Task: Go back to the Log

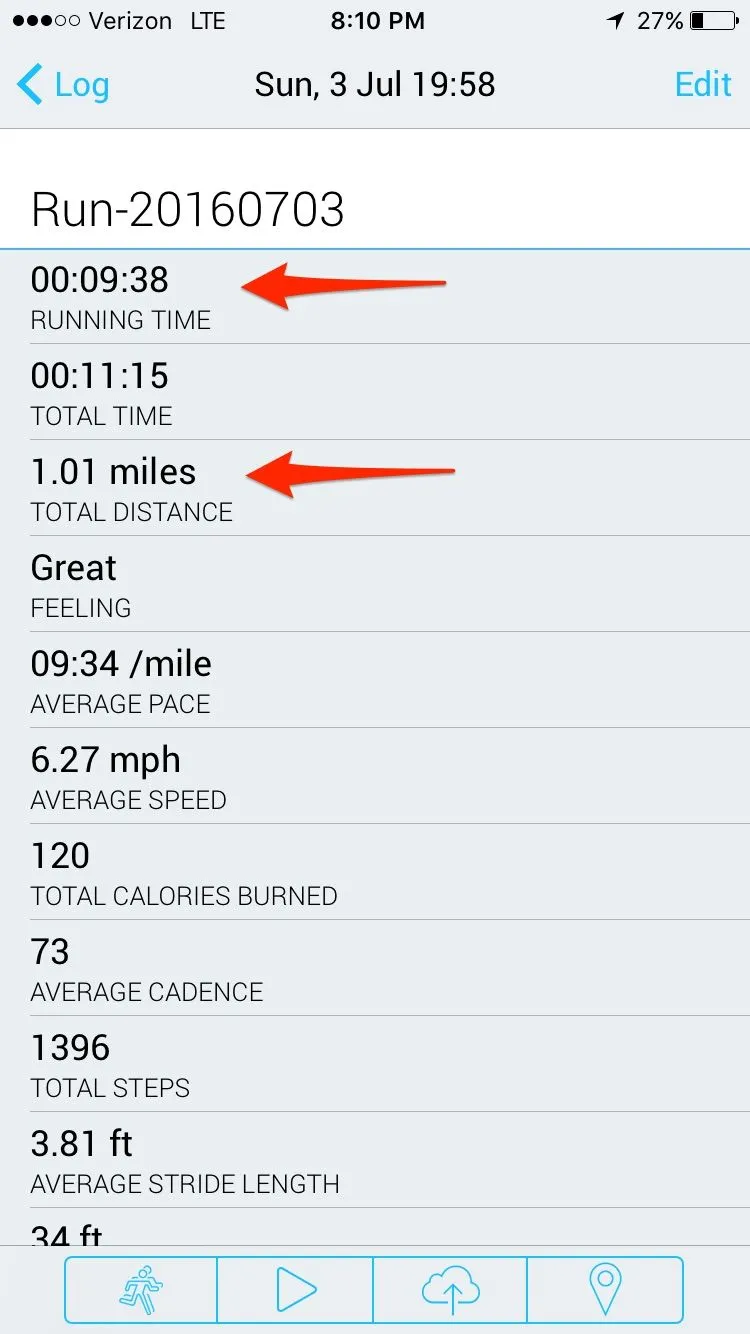Action: point(63,85)
